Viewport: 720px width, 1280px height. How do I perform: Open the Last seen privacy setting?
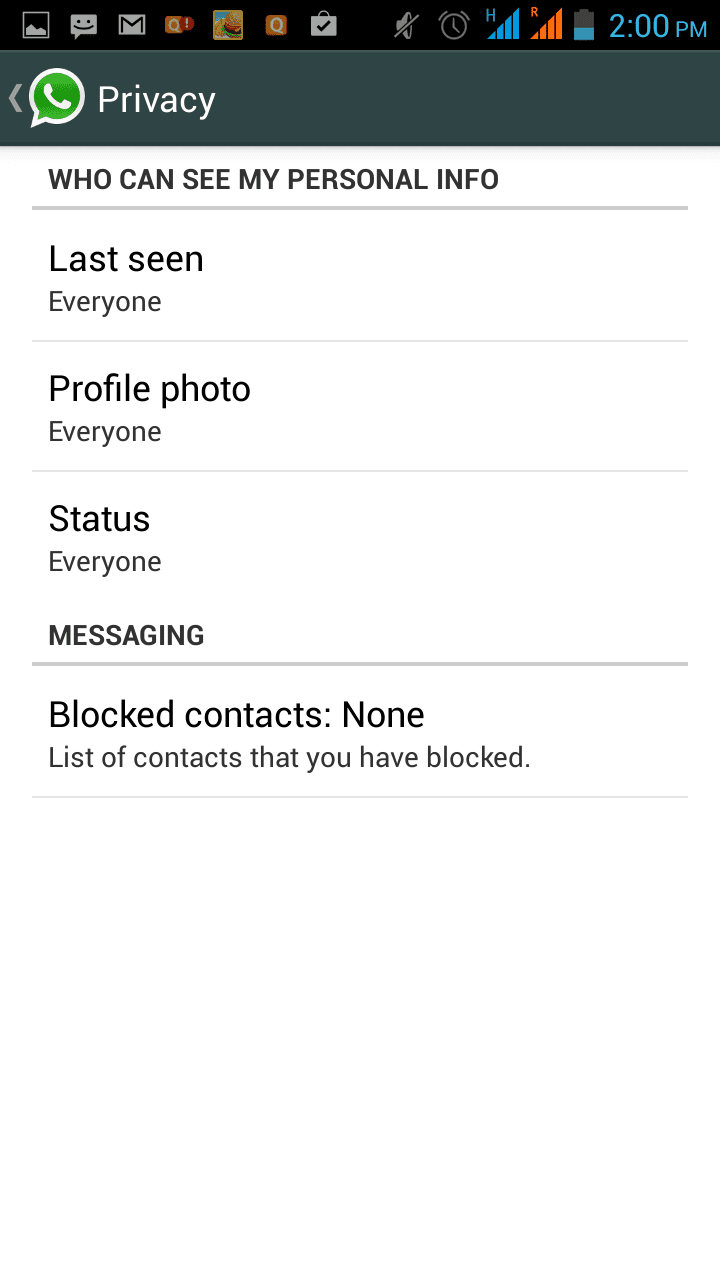(360, 276)
